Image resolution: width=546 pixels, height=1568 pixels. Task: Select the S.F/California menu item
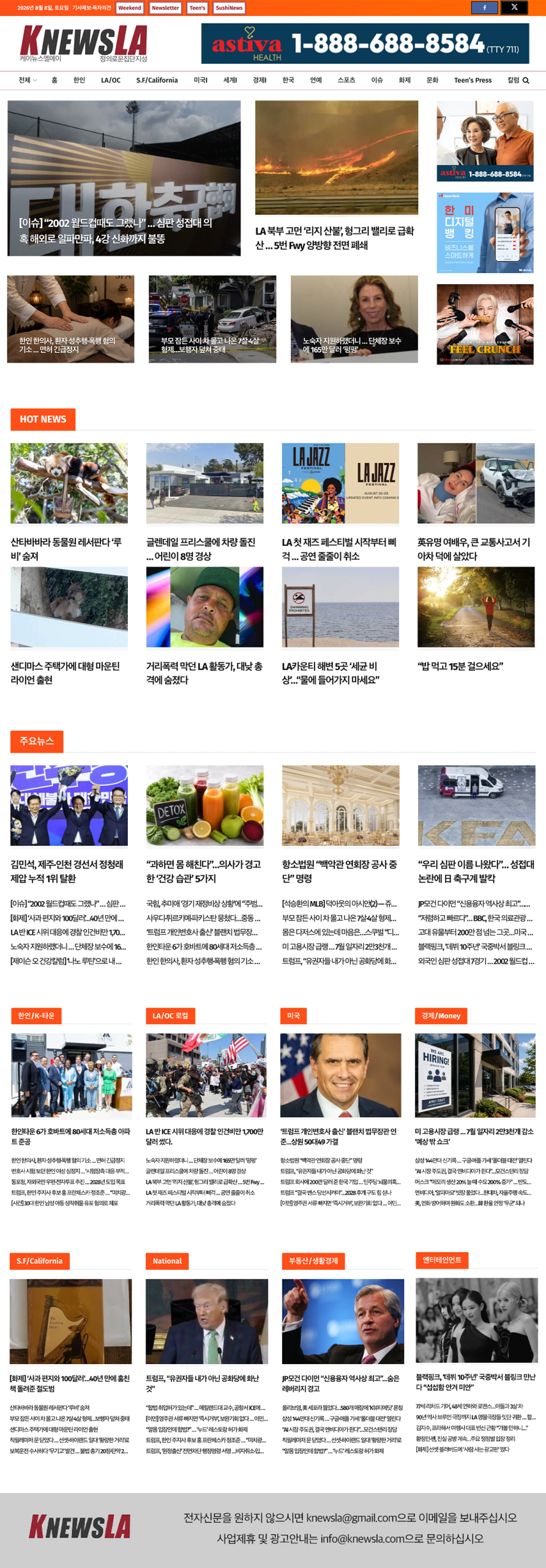157,80
